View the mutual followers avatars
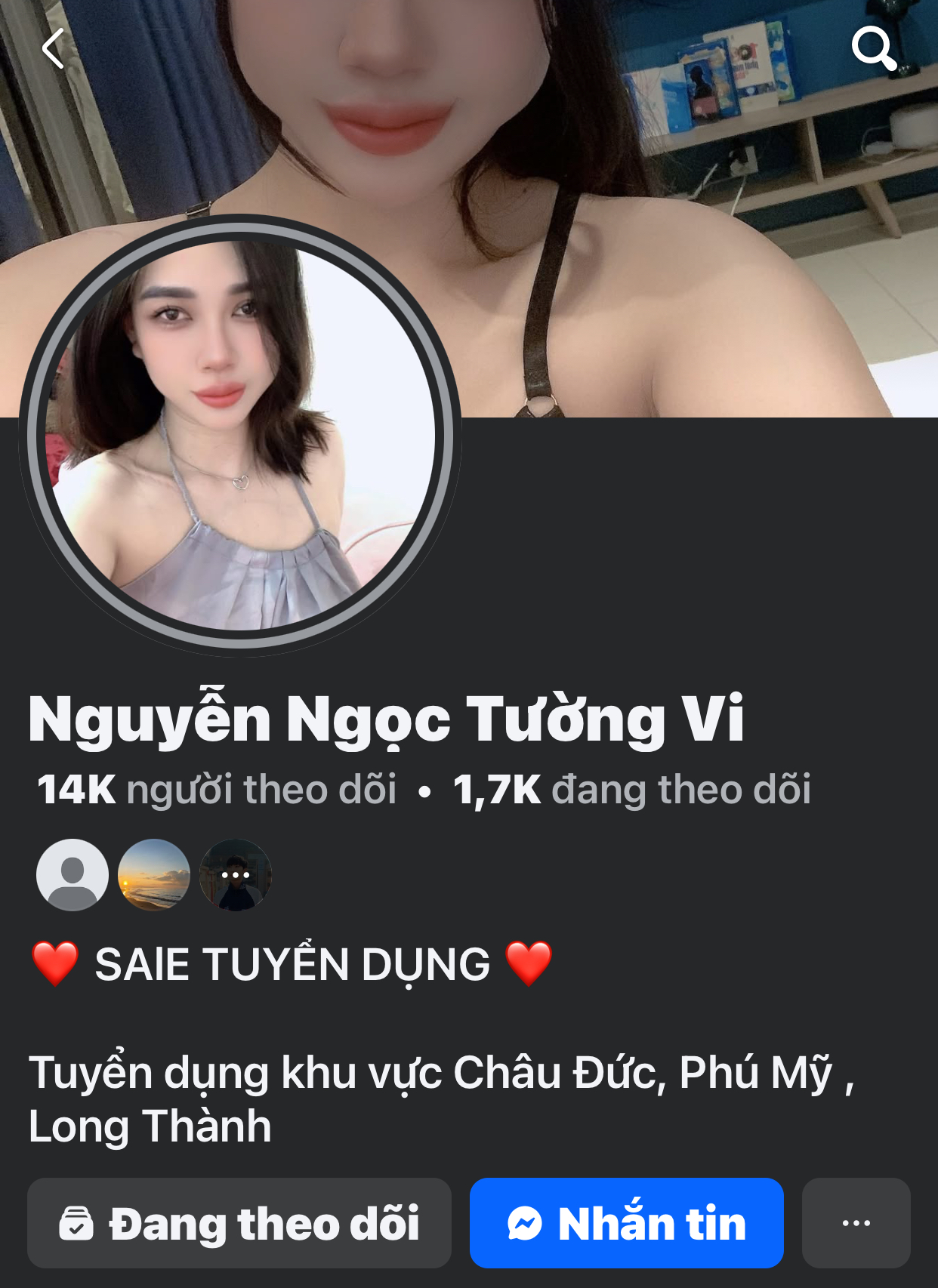 tap(154, 875)
